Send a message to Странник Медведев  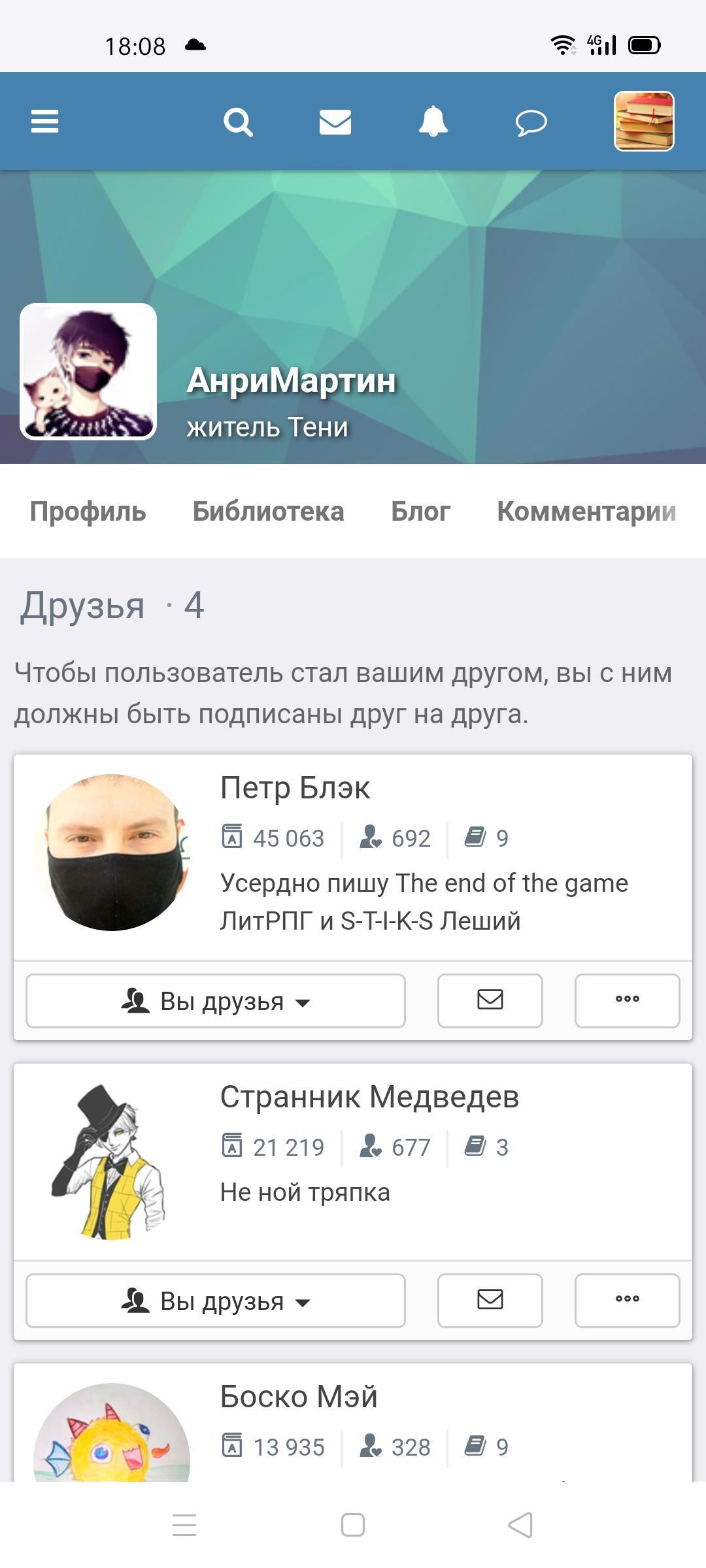[x=490, y=1301]
